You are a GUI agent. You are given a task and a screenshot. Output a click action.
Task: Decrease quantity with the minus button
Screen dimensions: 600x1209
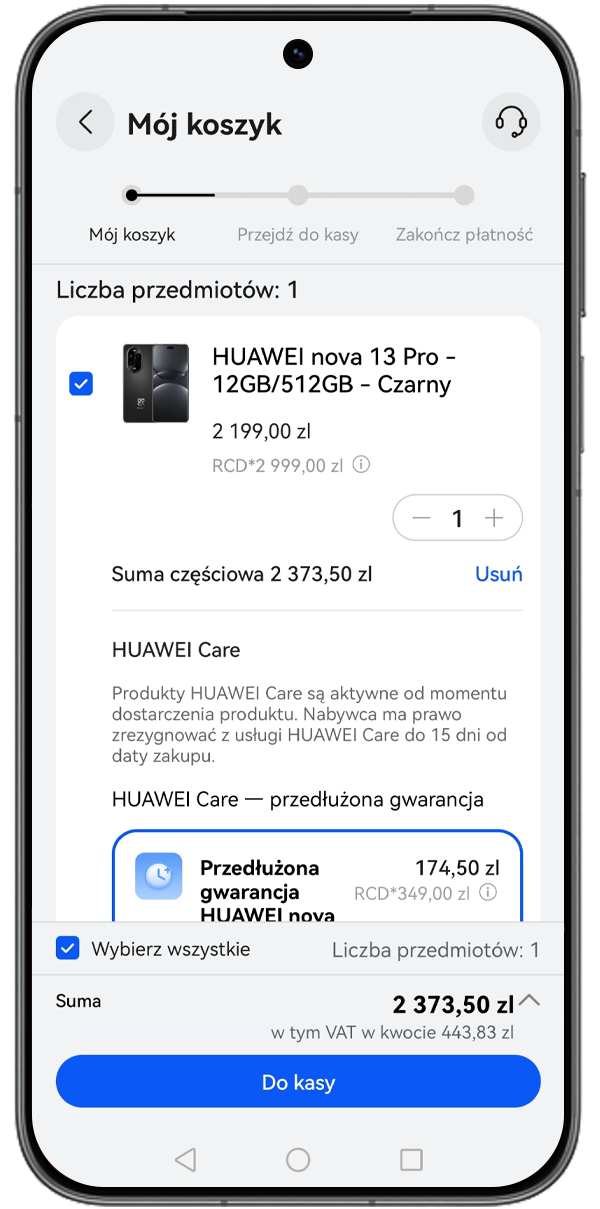pyautogui.click(x=422, y=518)
